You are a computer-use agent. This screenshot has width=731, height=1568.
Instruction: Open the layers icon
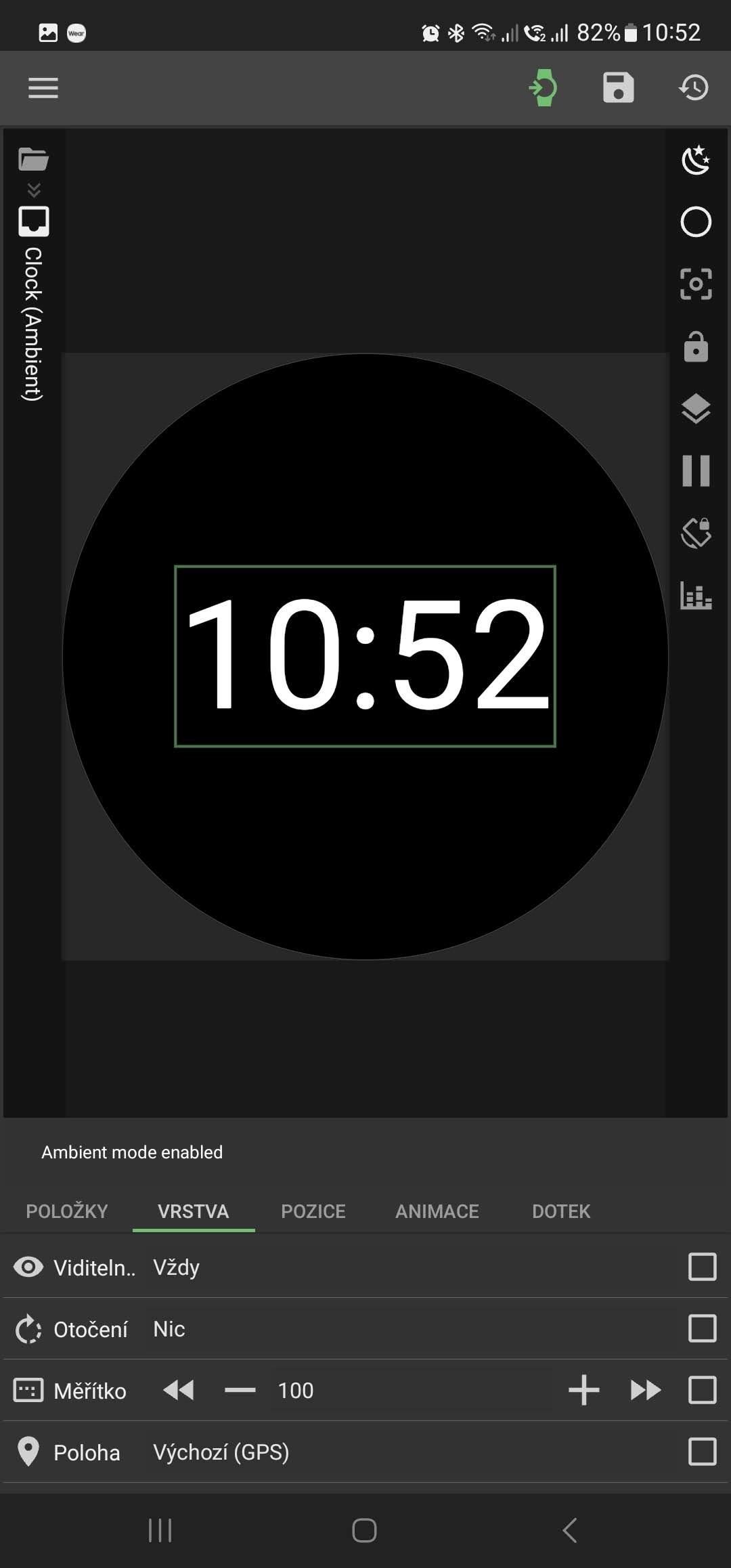coord(696,408)
